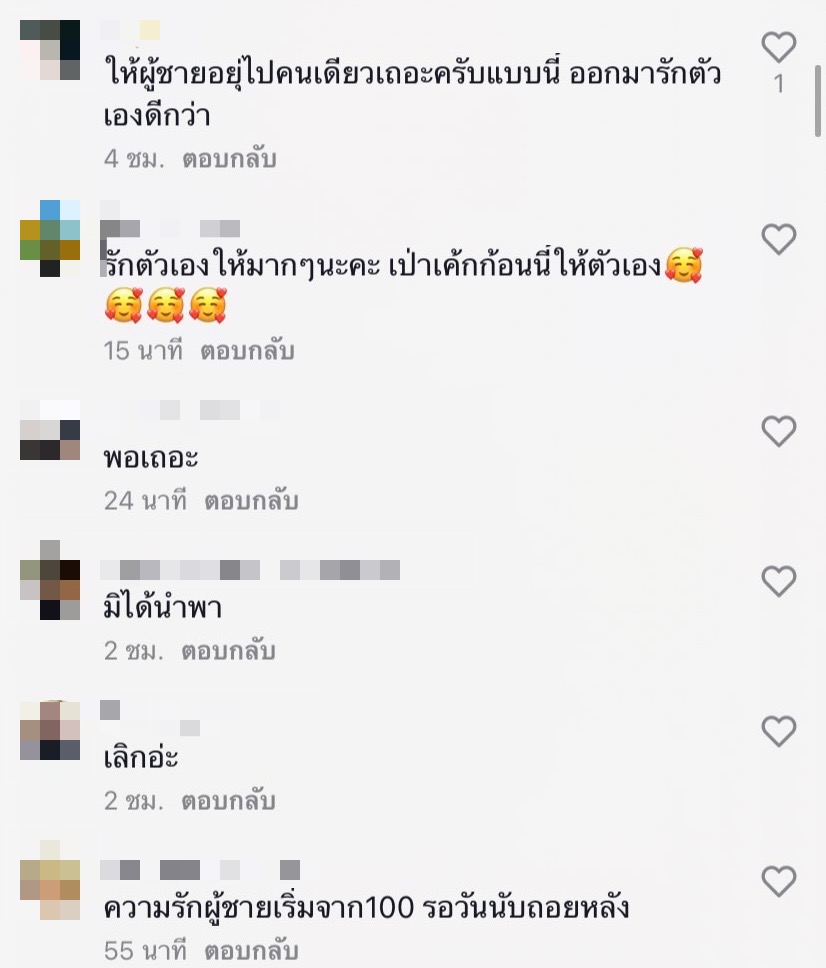The image size is (826, 968).
Task: Reply to the comment posted 55 นาที ago
Action: 251,951
